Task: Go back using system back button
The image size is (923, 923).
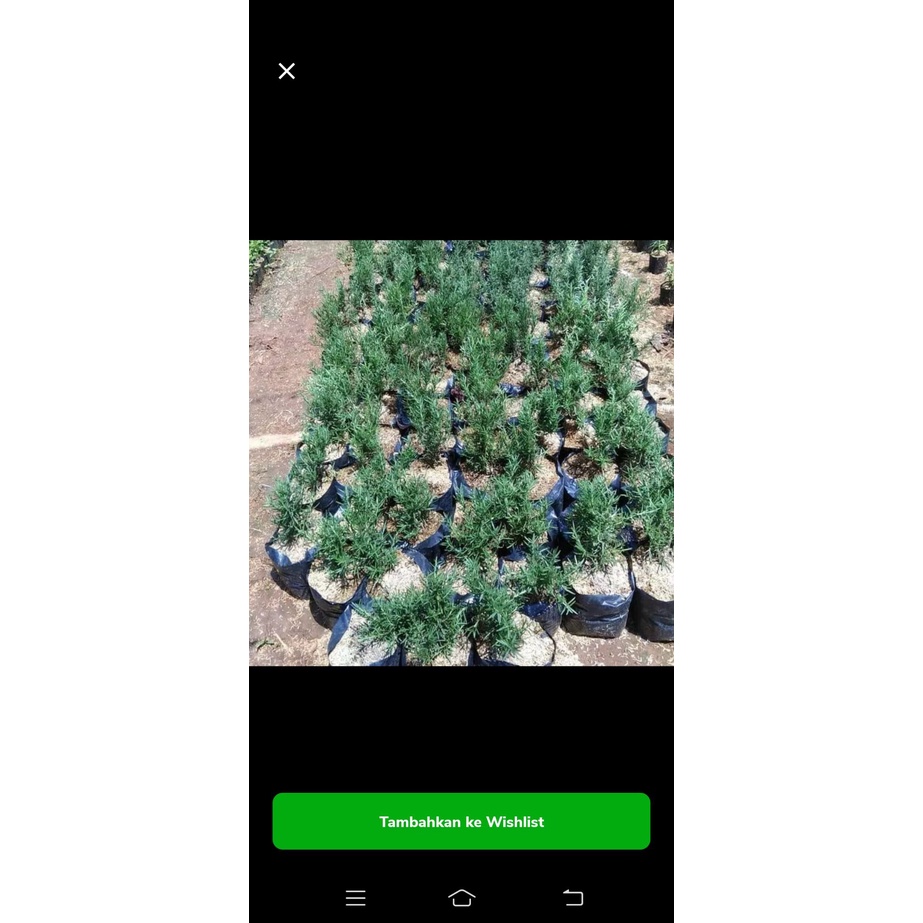Action: pos(572,897)
